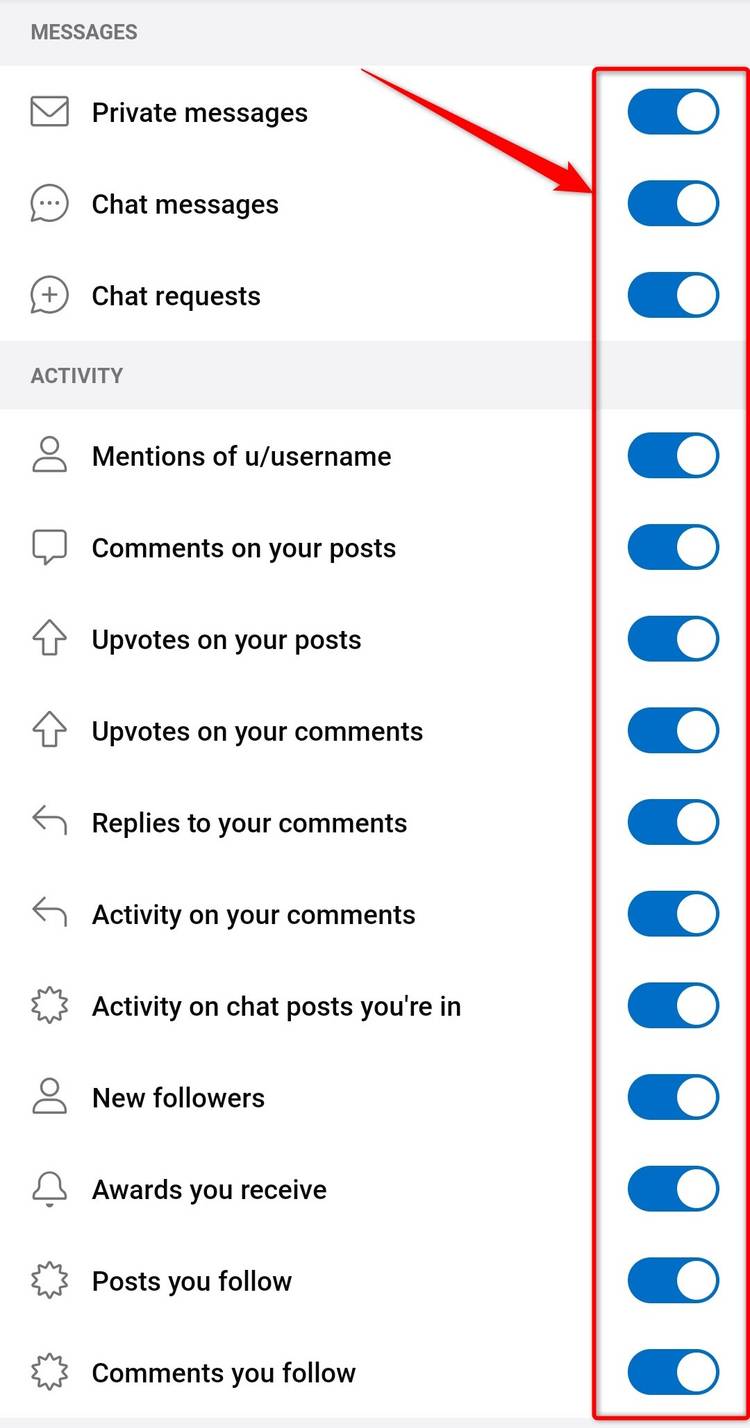Click the starburst icon beside Comments you follow
The image size is (750, 1428).
(48, 1372)
